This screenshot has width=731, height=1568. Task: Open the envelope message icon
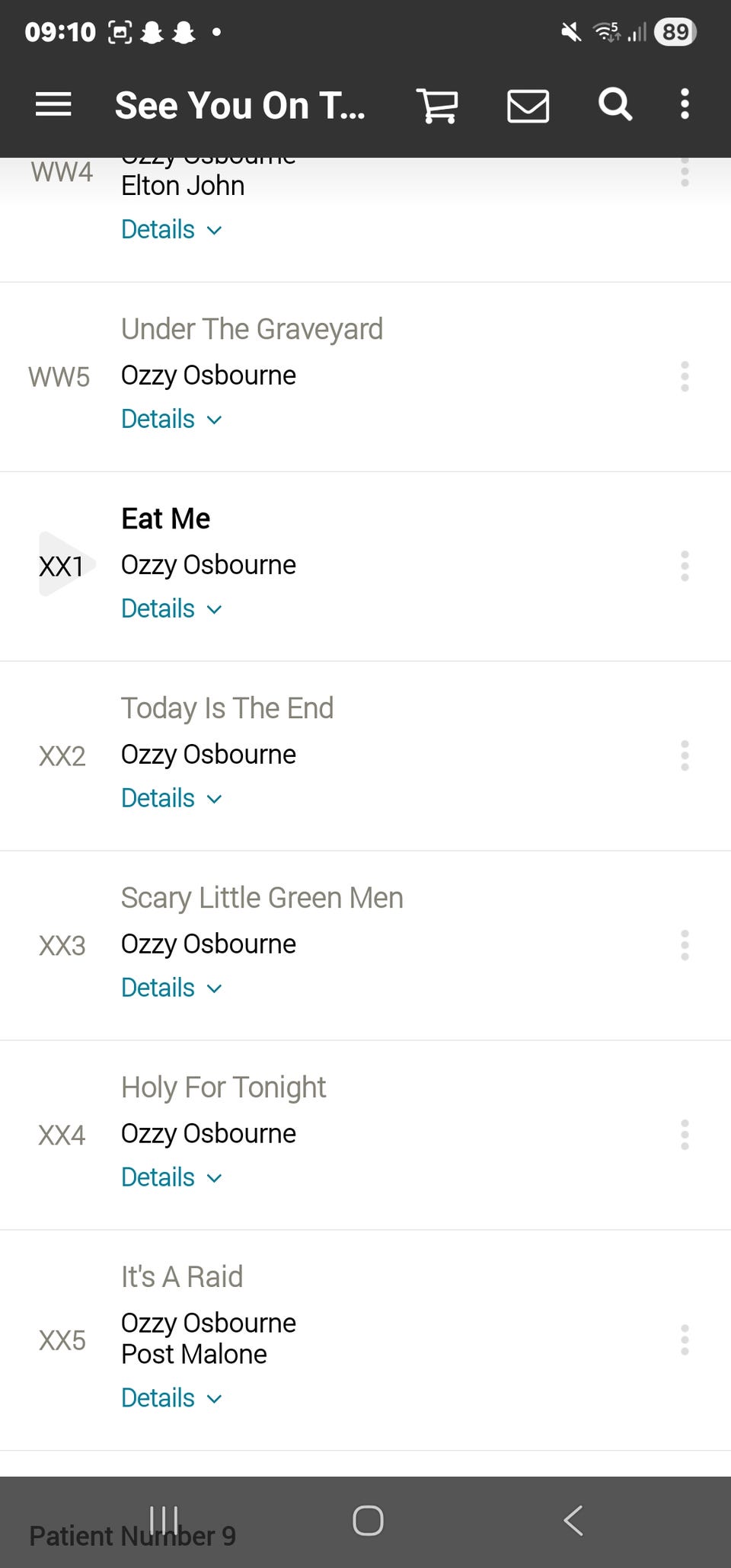528,105
